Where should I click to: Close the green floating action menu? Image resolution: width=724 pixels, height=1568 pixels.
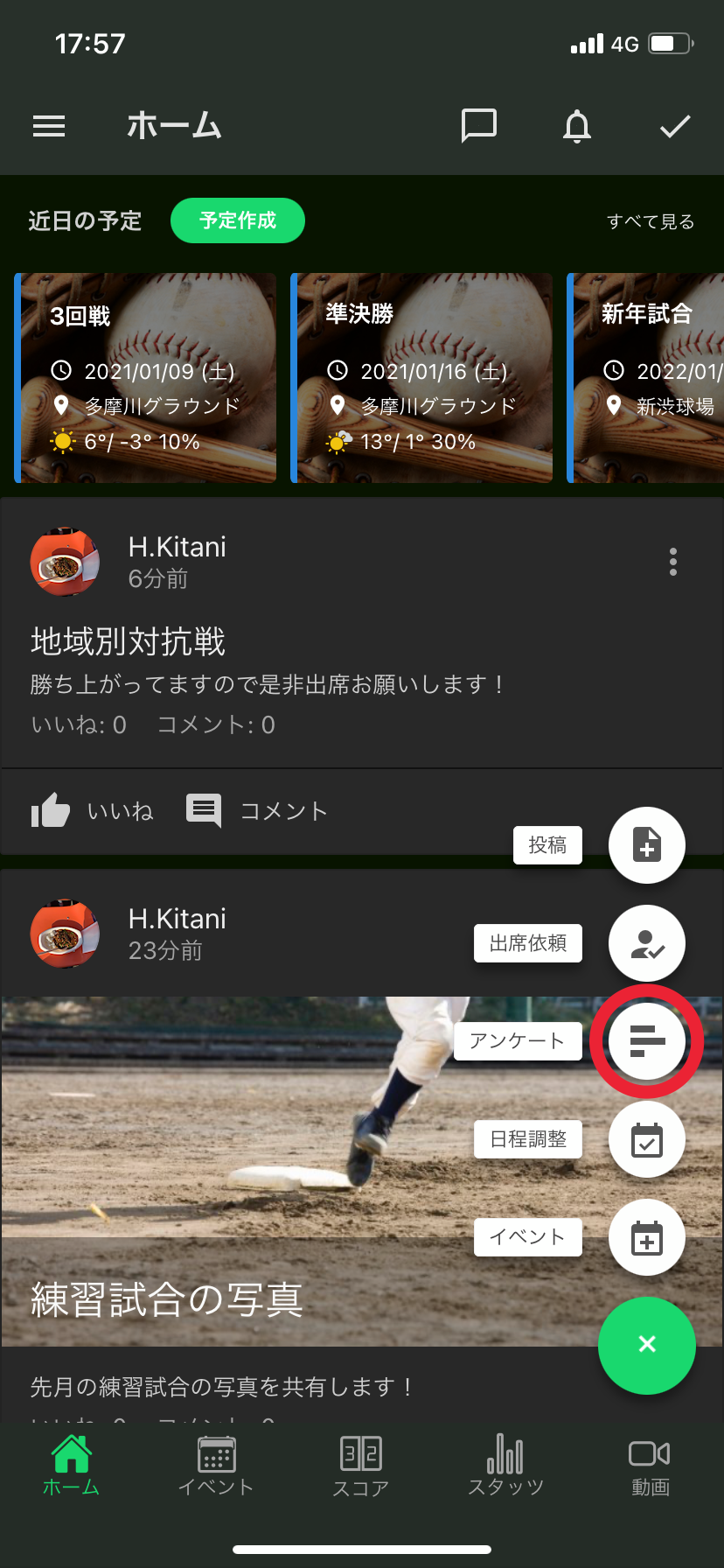pyautogui.click(x=646, y=1345)
